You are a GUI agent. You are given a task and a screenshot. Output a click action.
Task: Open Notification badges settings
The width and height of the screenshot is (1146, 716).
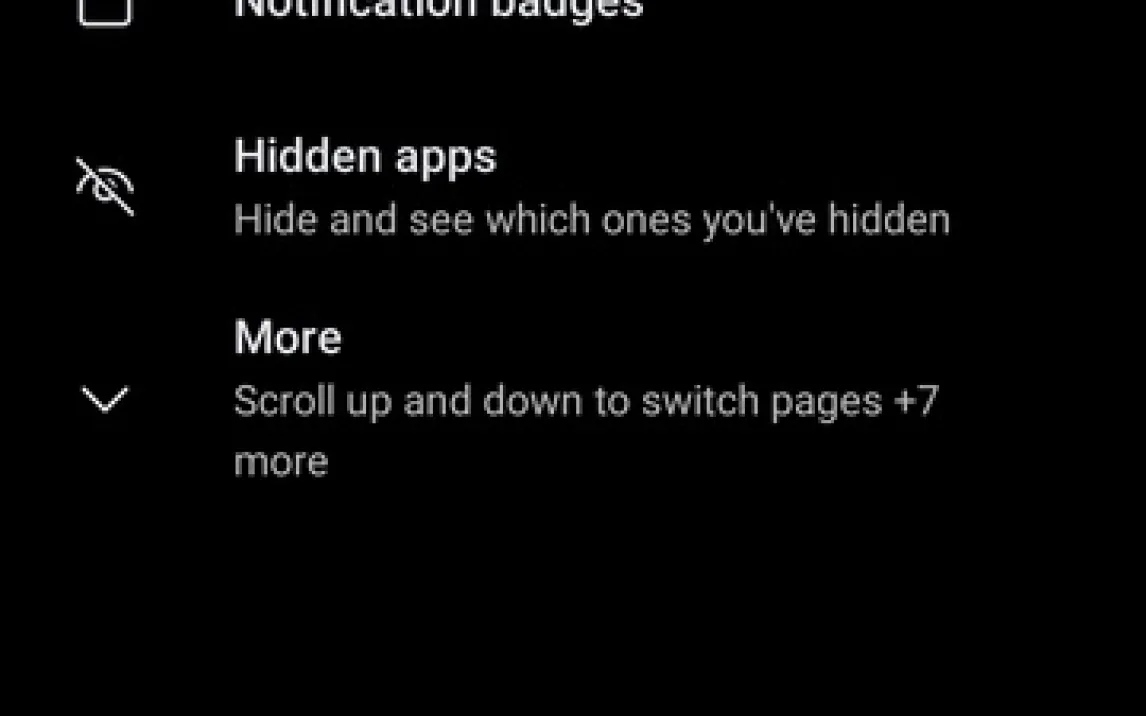[x=438, y=8]
